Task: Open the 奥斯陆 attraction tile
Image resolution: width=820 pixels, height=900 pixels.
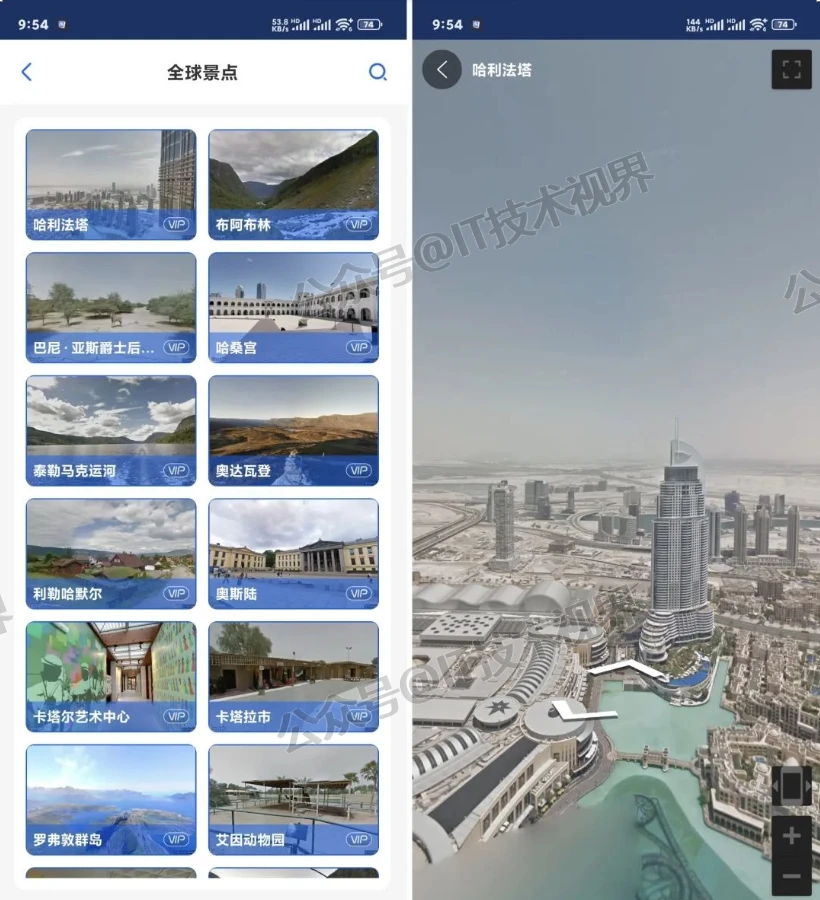Action: pos(293,553)
